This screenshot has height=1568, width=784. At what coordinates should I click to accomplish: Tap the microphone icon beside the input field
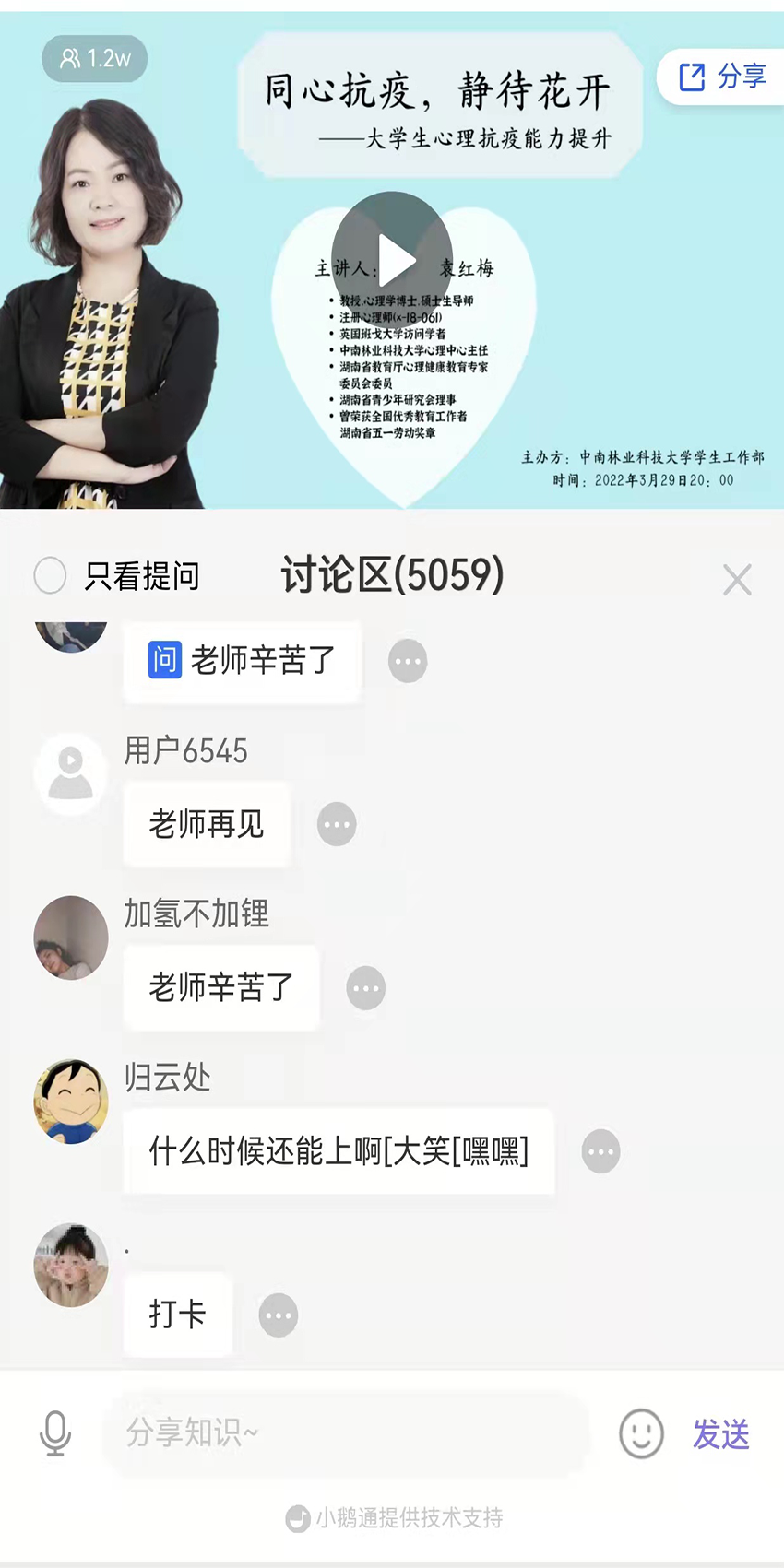(54, 1434)
